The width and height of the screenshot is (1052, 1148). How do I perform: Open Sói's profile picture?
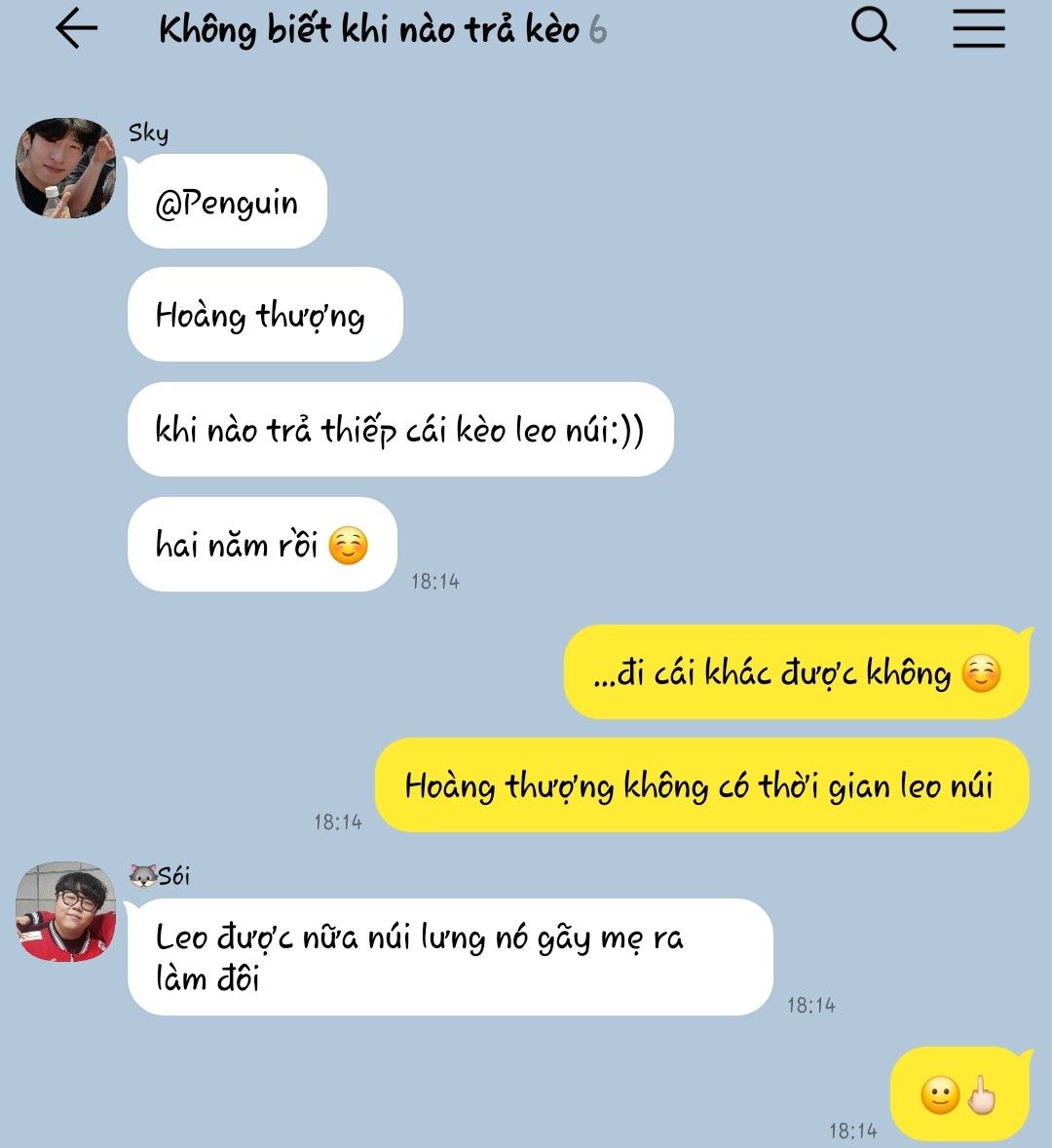click(x=66, y=911)
